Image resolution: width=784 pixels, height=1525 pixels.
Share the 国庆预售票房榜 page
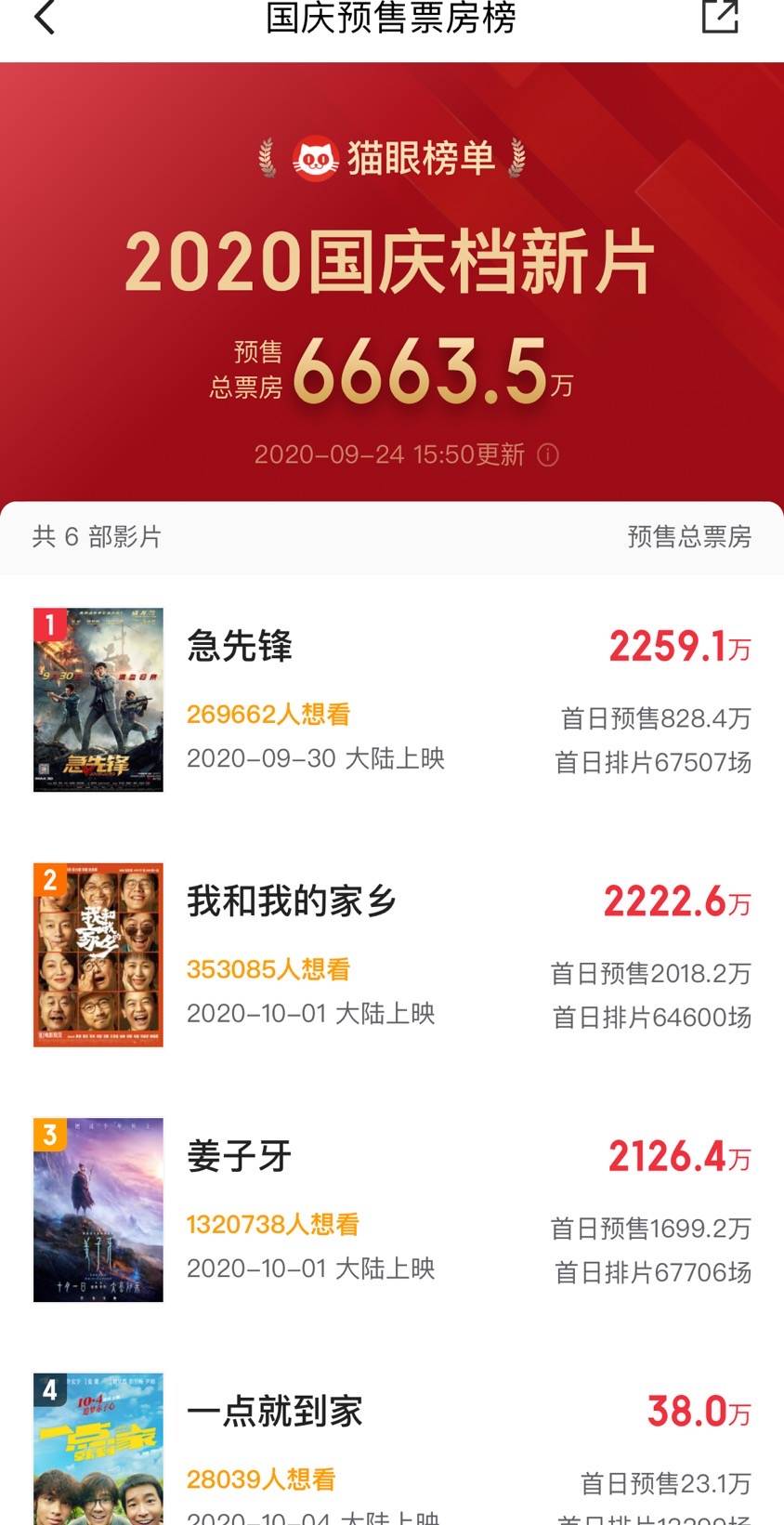(720, 17)
